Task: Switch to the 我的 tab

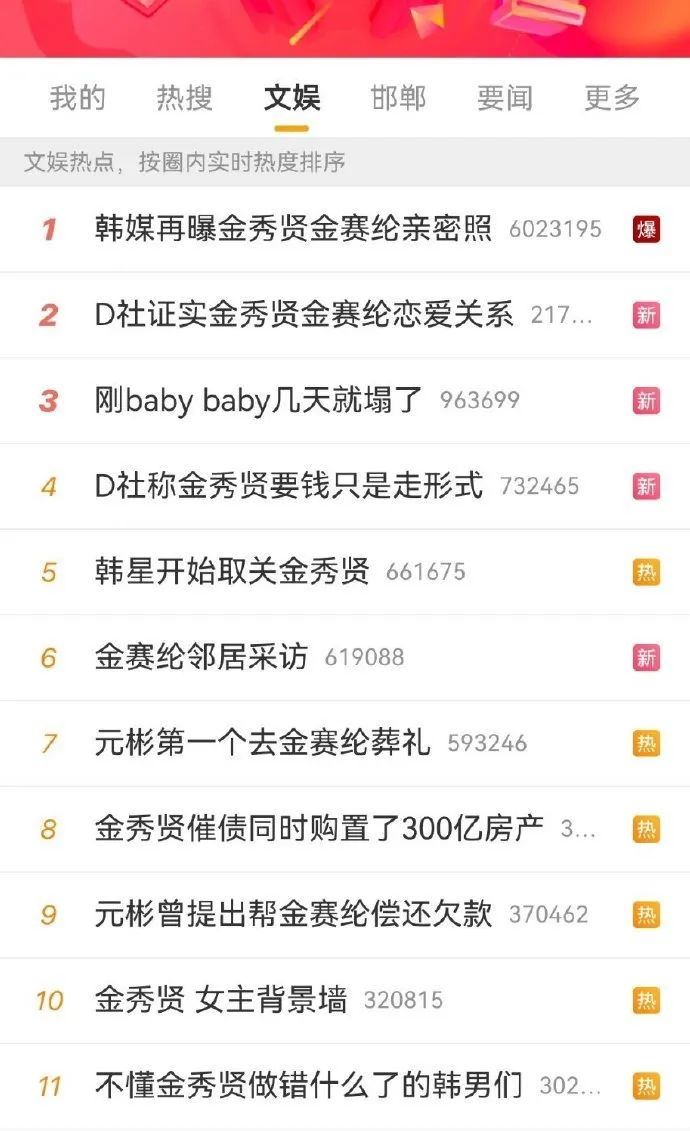Action: click(x=77, y=98)
